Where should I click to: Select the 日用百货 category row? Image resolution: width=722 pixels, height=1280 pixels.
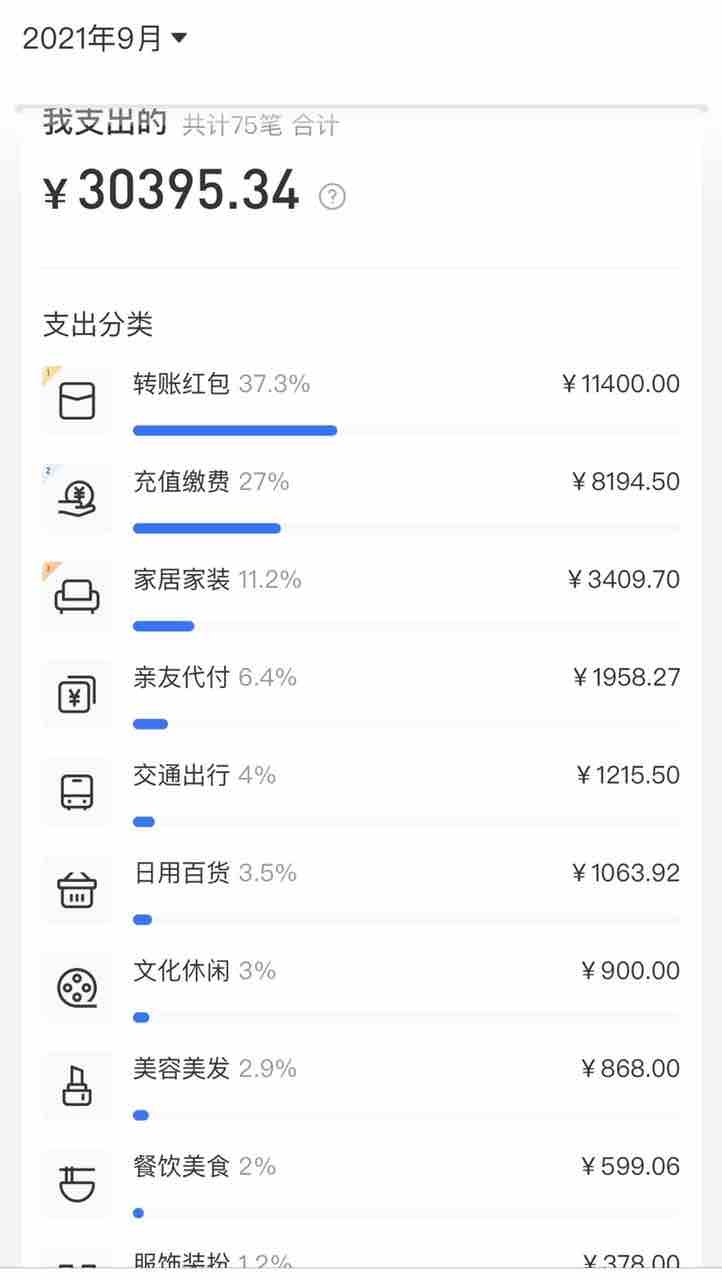tap(361, 890)
